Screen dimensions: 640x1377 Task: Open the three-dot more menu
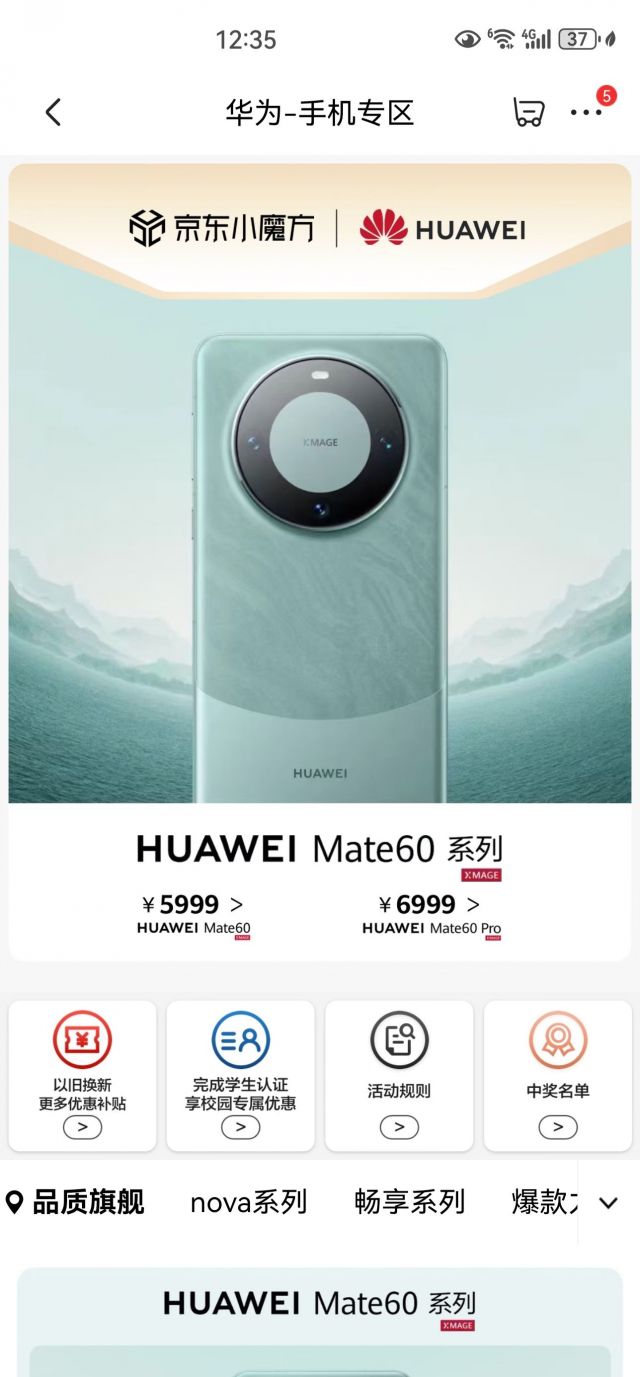point(586,113)
